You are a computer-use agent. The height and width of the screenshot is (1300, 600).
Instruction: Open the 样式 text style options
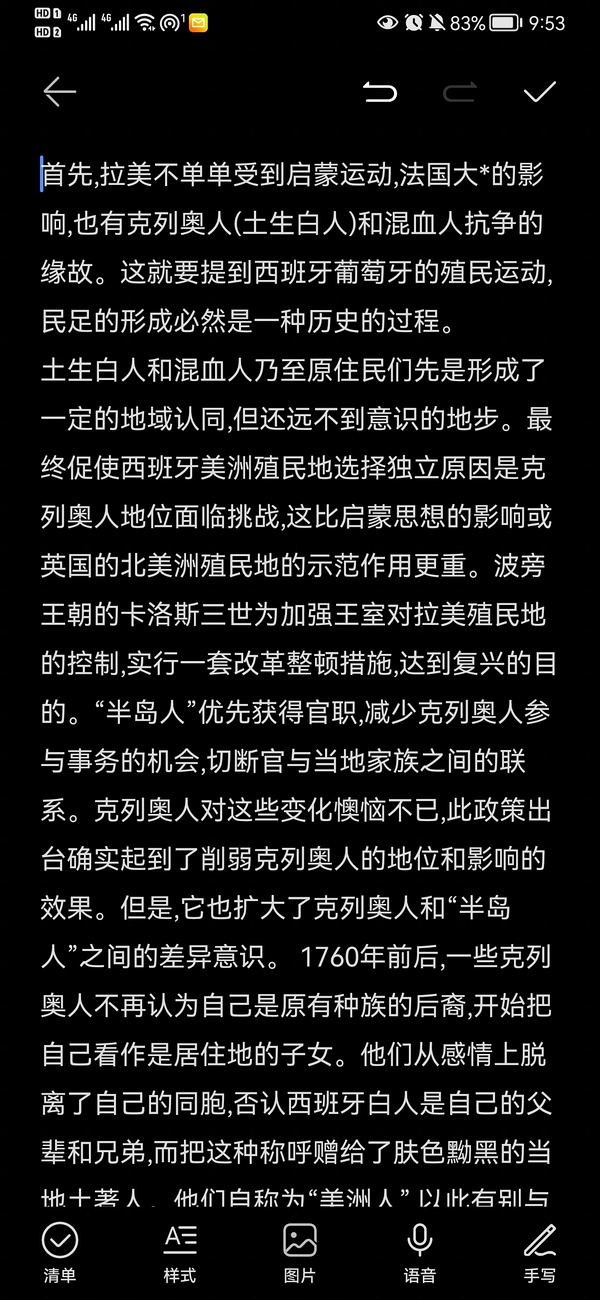coord(180,1250)
